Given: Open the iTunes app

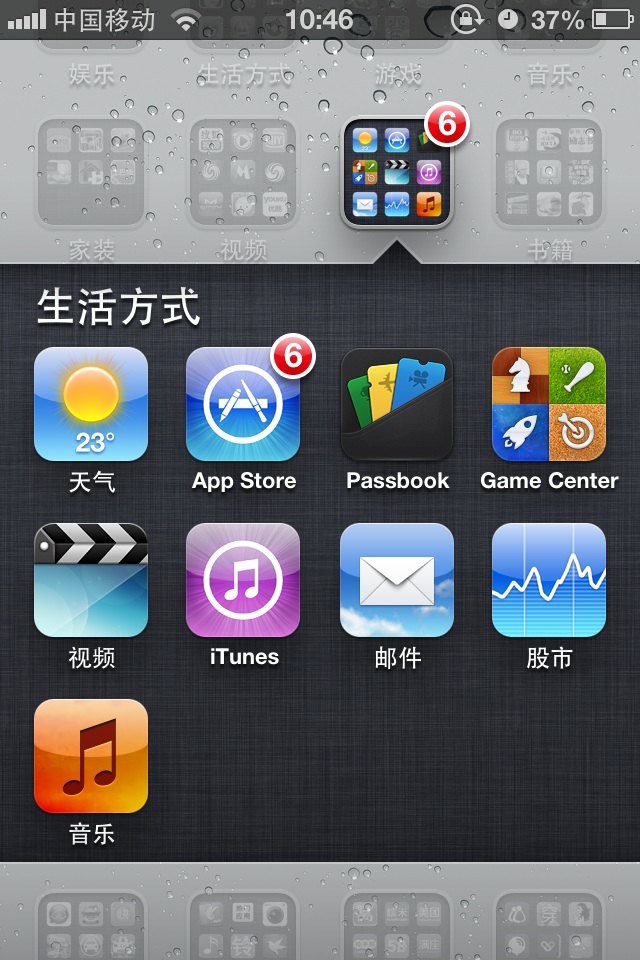Looking at the screenshot, I should point(243,580).
